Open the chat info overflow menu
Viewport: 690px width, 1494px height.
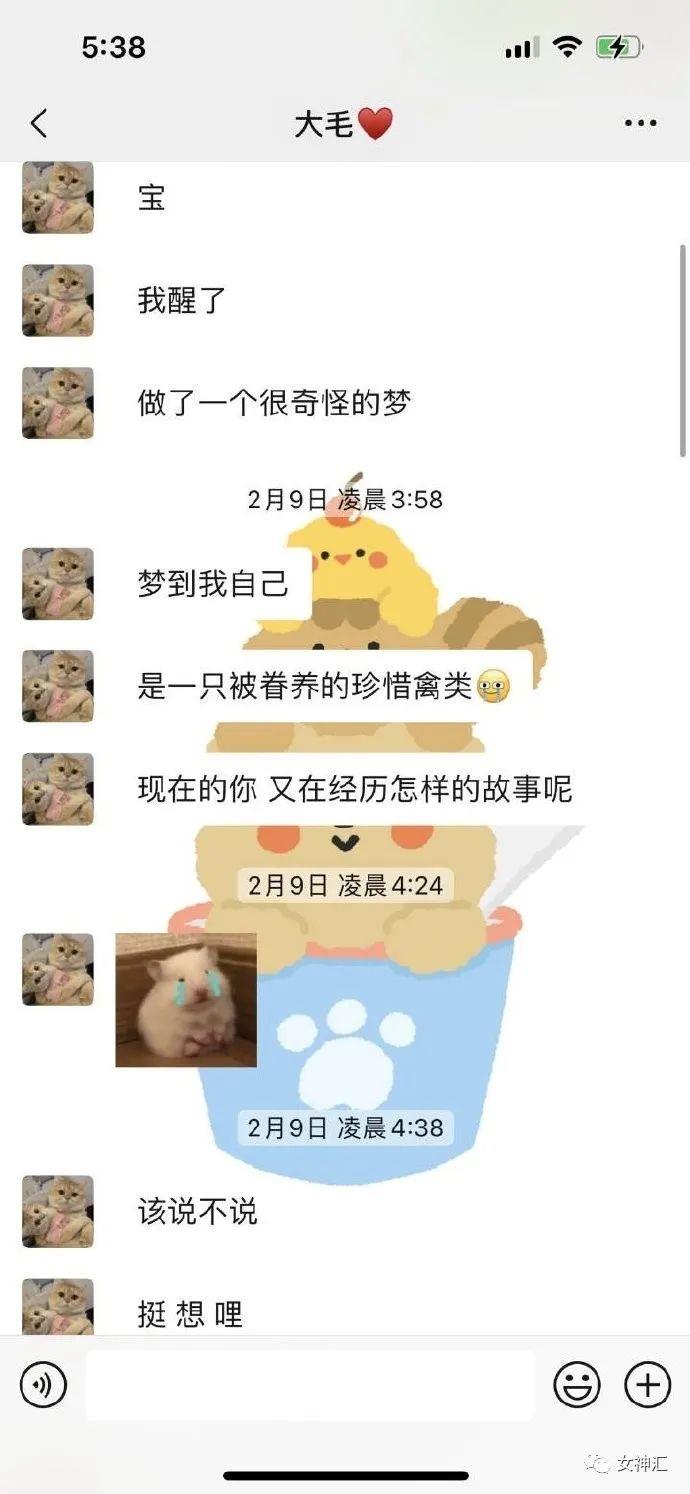click(x=640, y=124)
